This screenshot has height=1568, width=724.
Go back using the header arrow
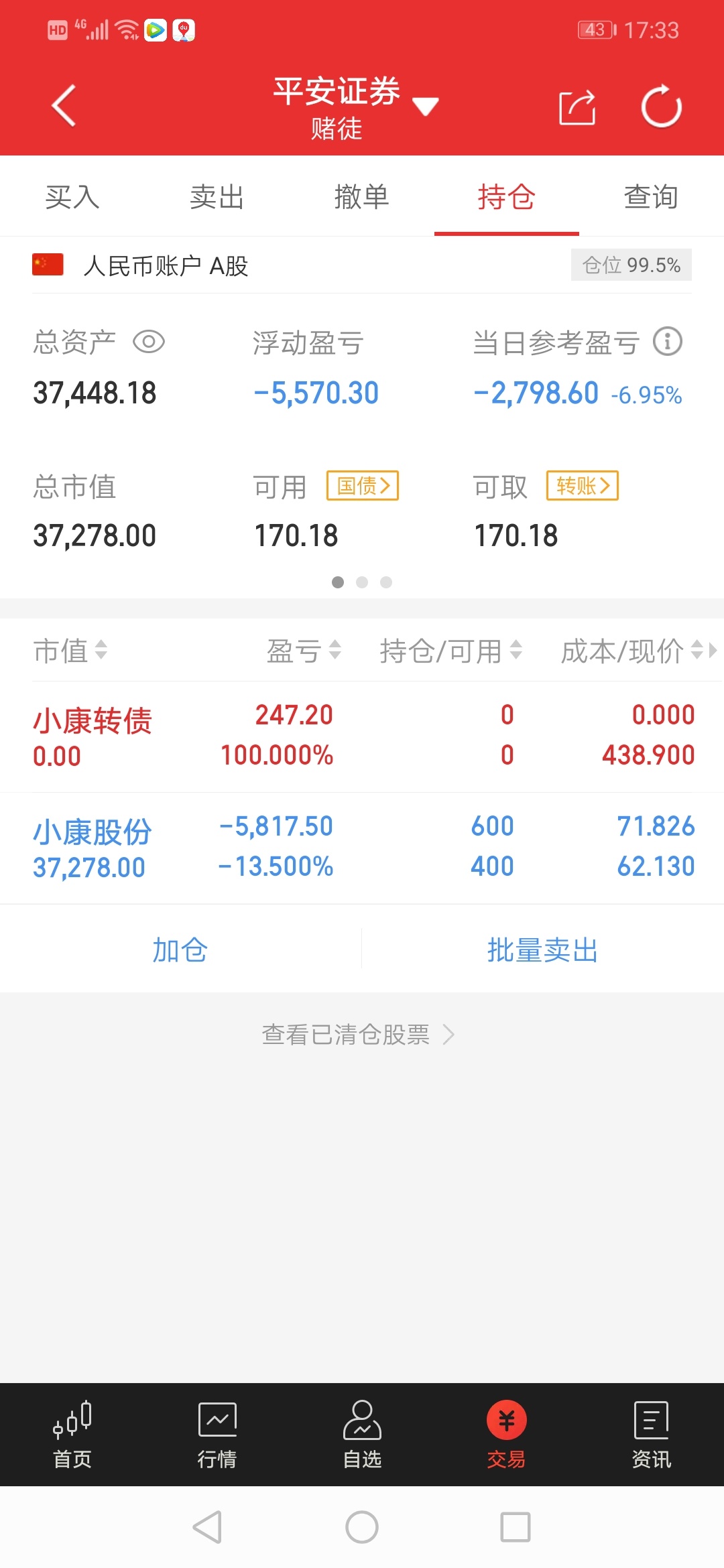point(64,106)
